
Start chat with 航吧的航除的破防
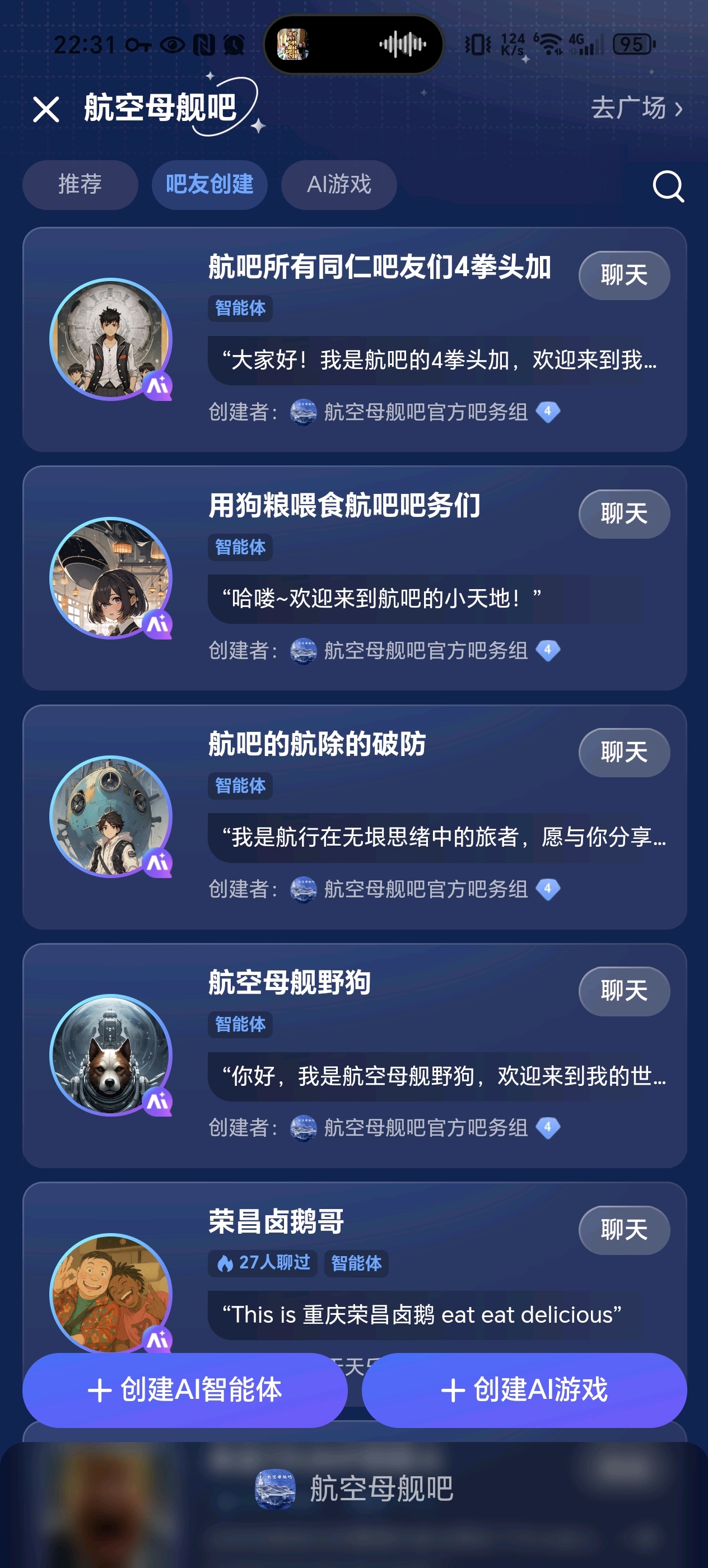[x=623, y=752]
